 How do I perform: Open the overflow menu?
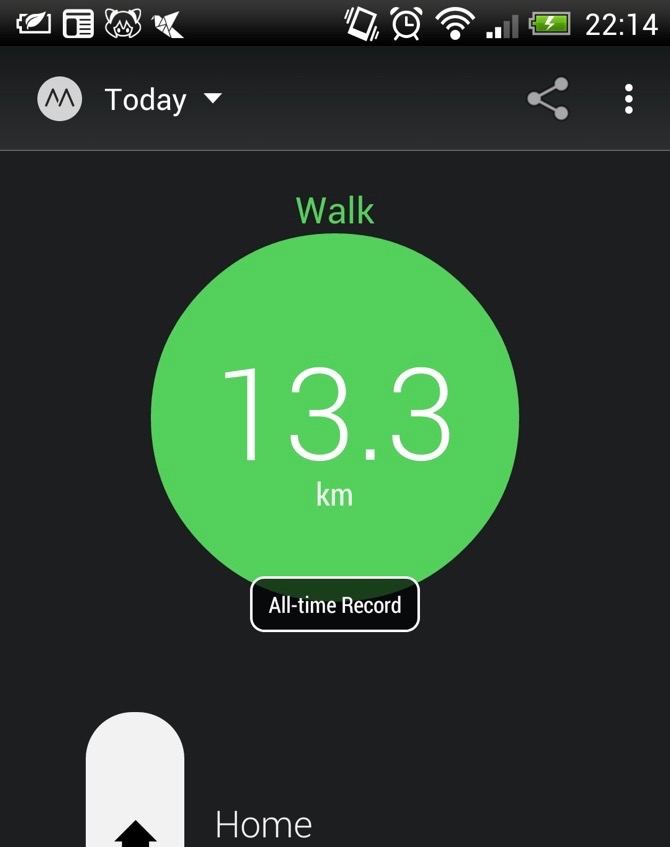pyautogui.click(x=628, y=99)
